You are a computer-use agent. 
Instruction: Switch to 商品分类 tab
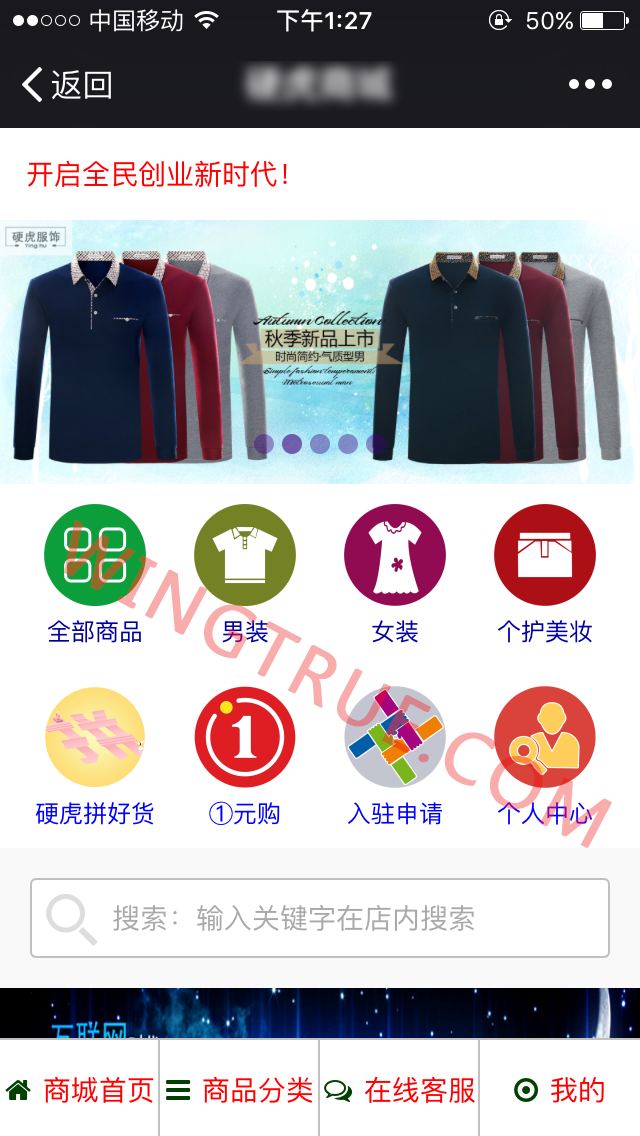240,1090
